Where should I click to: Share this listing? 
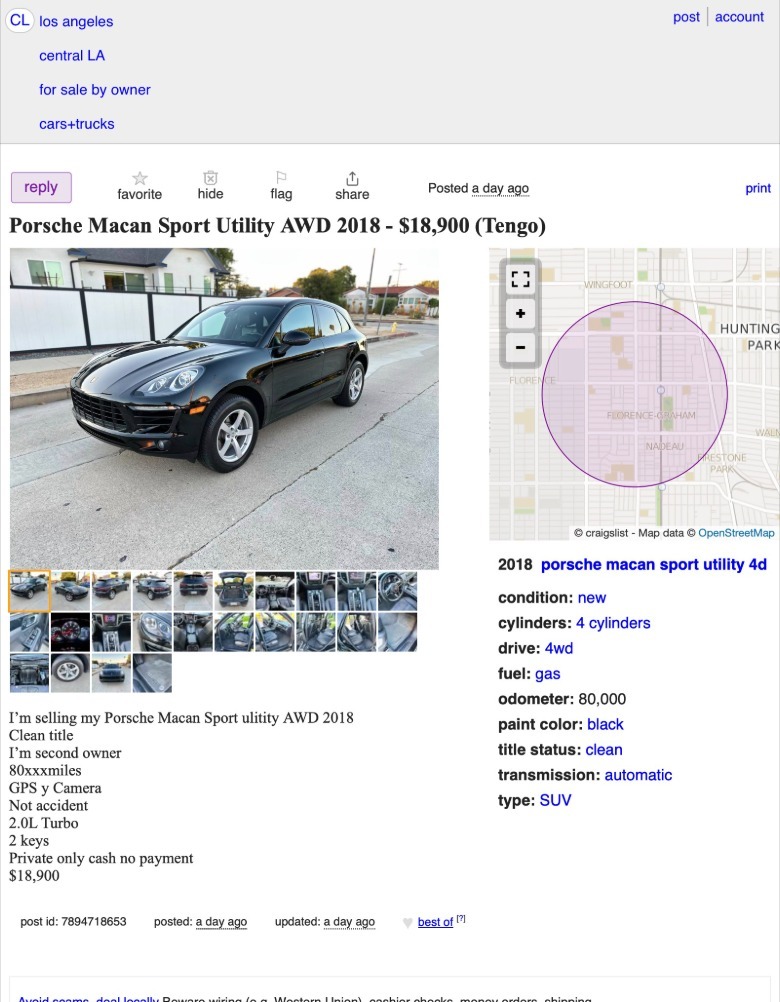coord(352,185)
